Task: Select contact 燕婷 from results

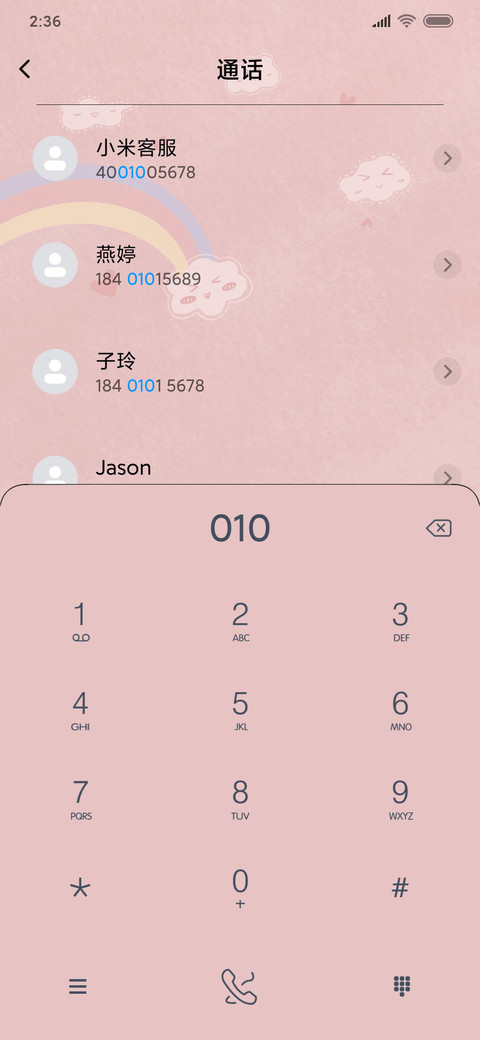Action: pos(240,265)
